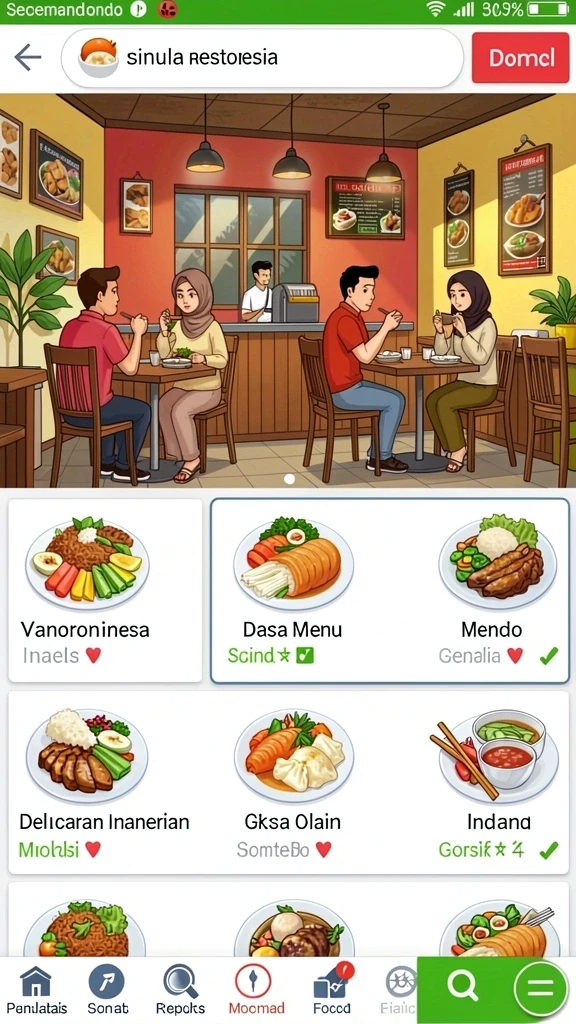Open the Delicaran Inanerian dish

(x=104, y=782)
